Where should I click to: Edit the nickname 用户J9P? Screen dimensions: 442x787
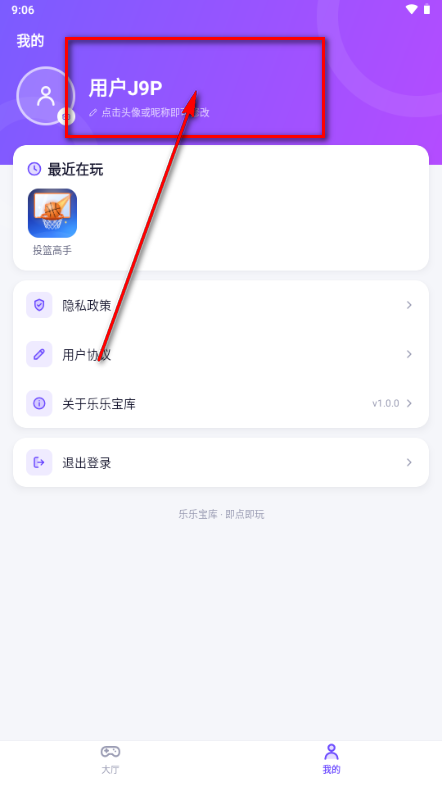[125, 88]
